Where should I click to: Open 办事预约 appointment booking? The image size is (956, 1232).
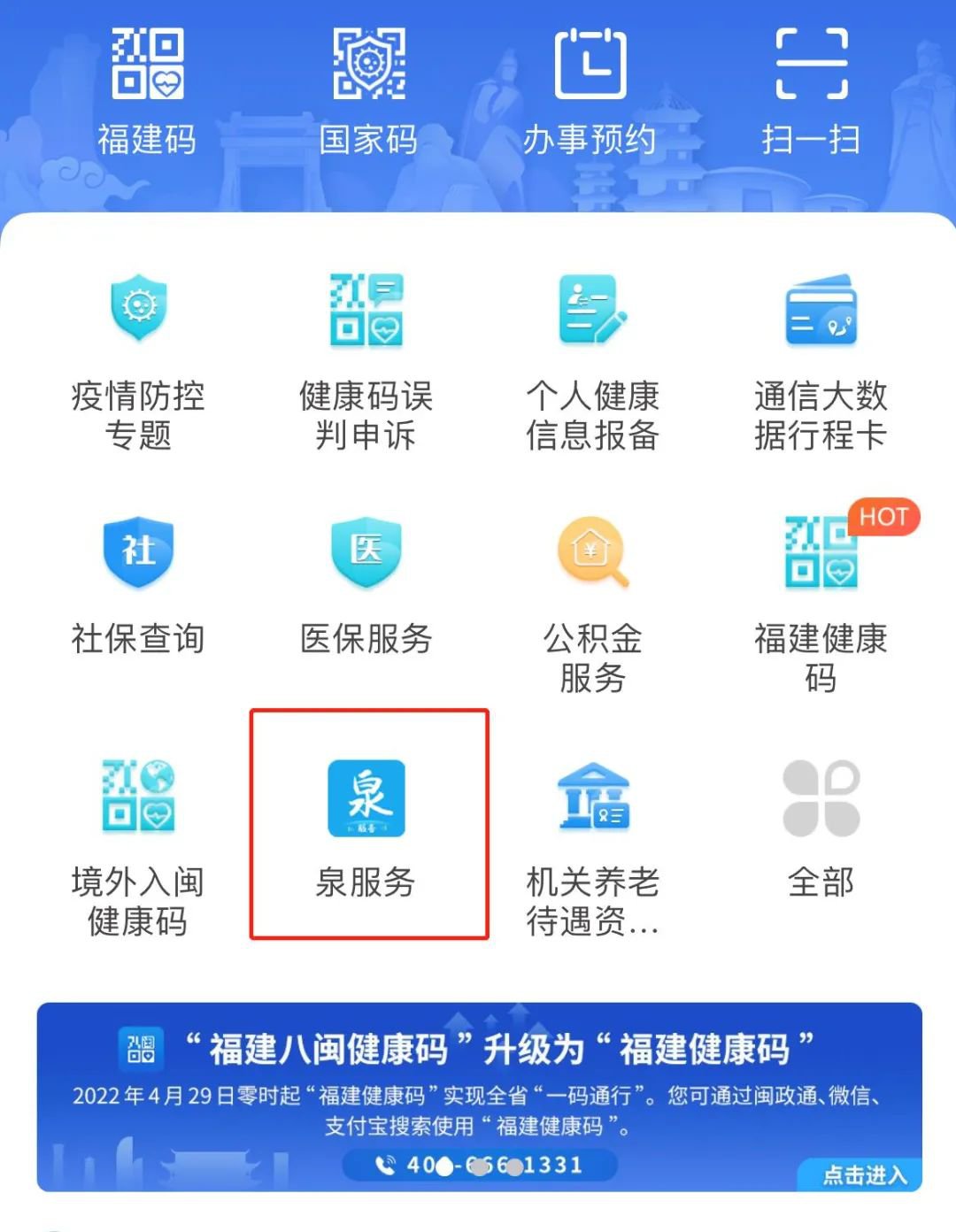click(590, 89)
